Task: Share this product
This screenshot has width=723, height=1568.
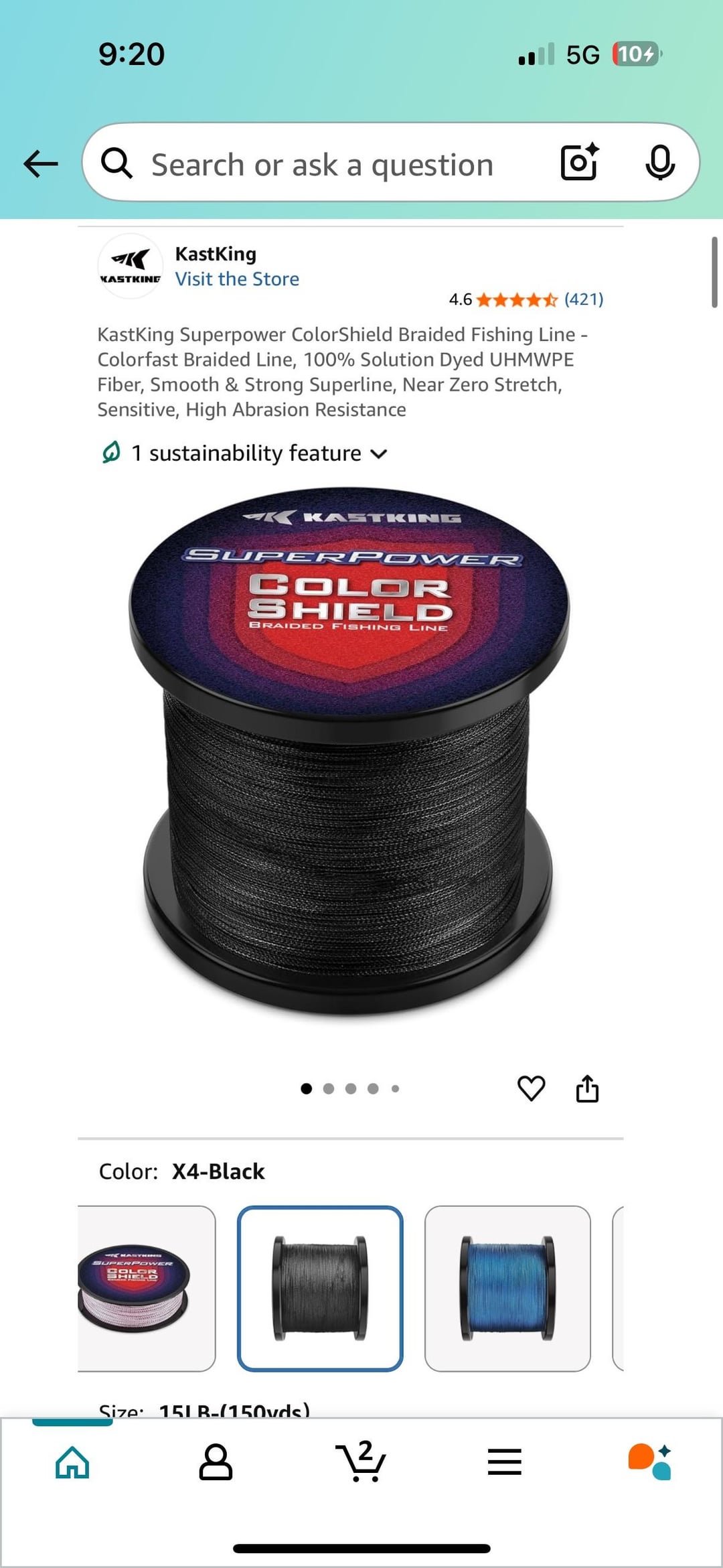Action: click(x=587, y=1088)
